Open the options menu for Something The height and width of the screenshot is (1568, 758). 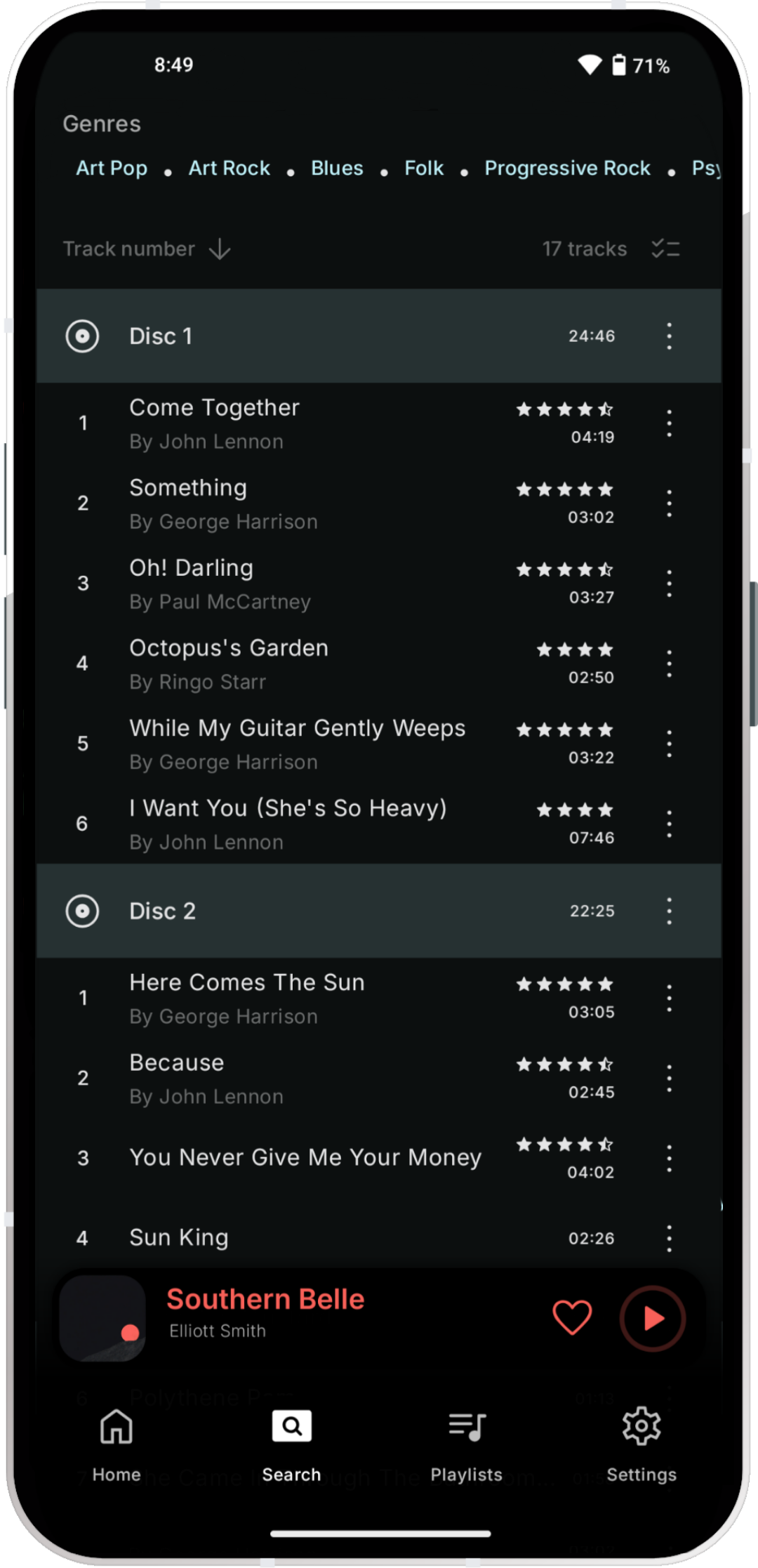click(669, 503)
